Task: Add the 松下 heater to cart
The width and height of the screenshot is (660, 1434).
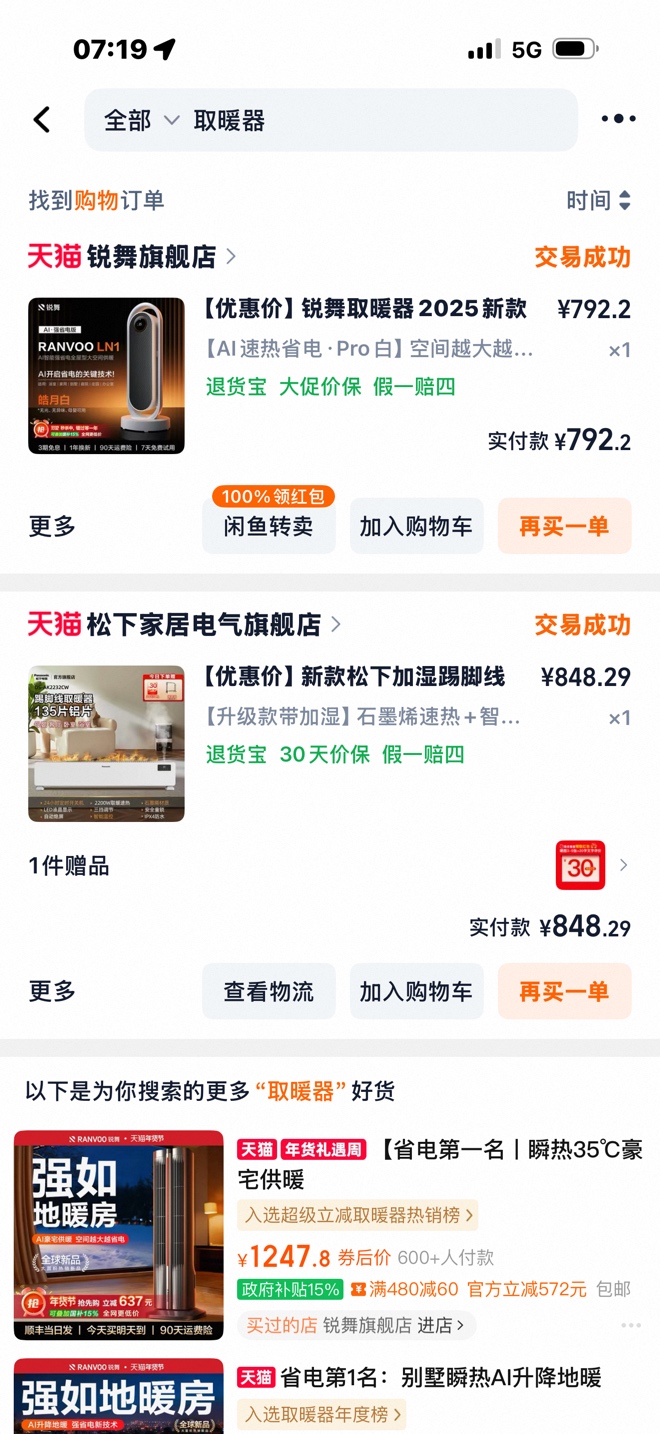Action: click(x=416, y=991)
